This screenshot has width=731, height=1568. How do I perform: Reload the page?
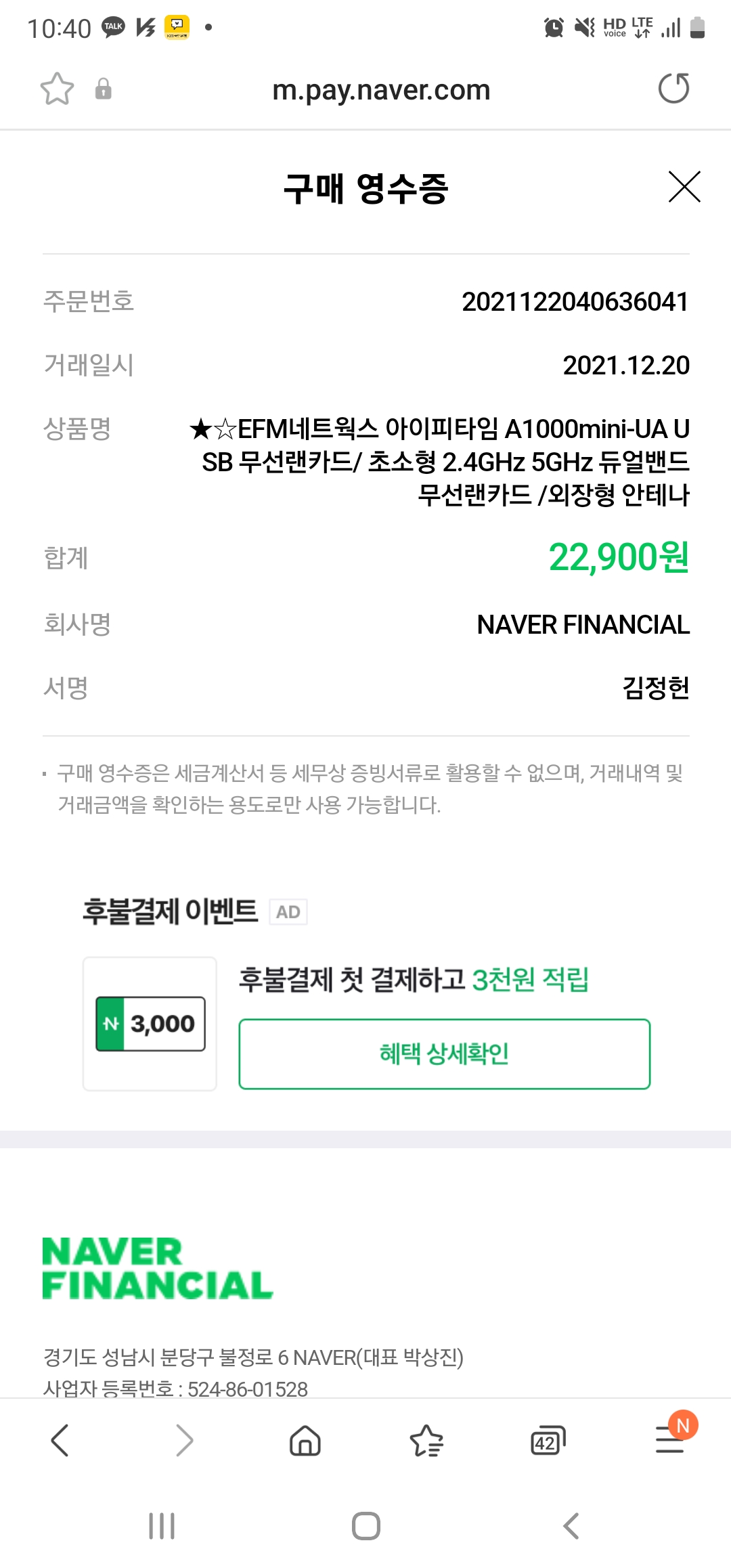(x=673, y=89)
